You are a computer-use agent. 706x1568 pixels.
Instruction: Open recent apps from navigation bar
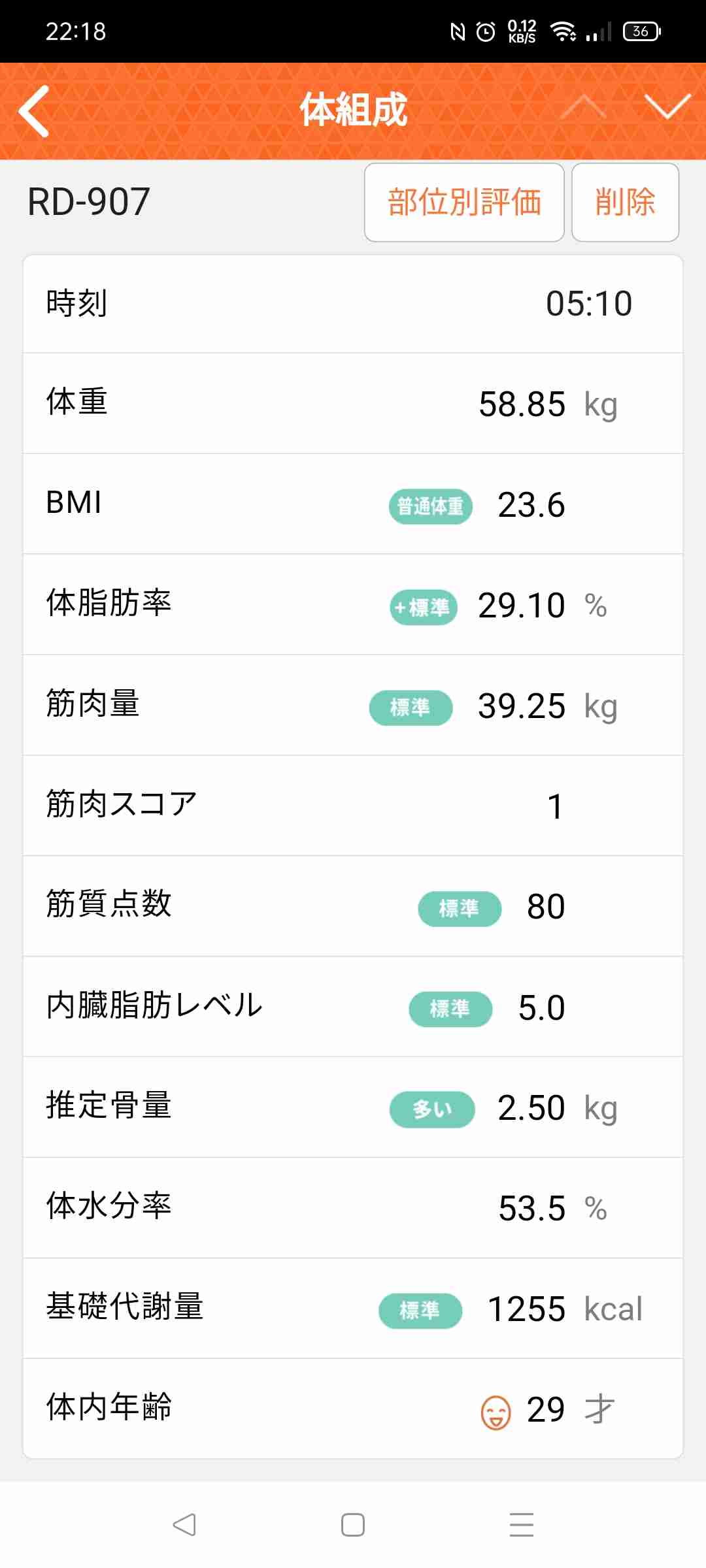[x=522, y=1525]
